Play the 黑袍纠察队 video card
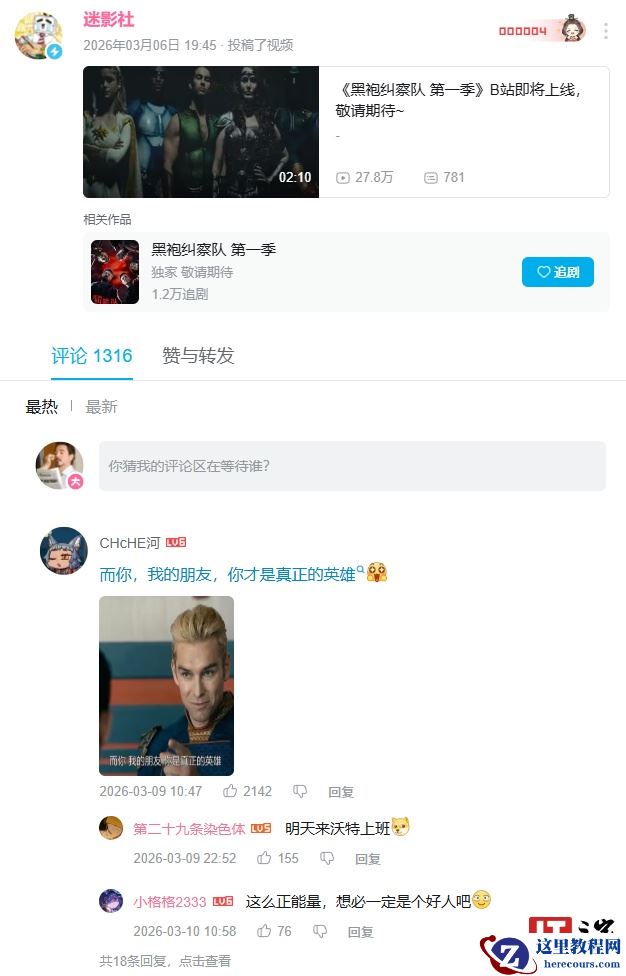 pos(201,132)
